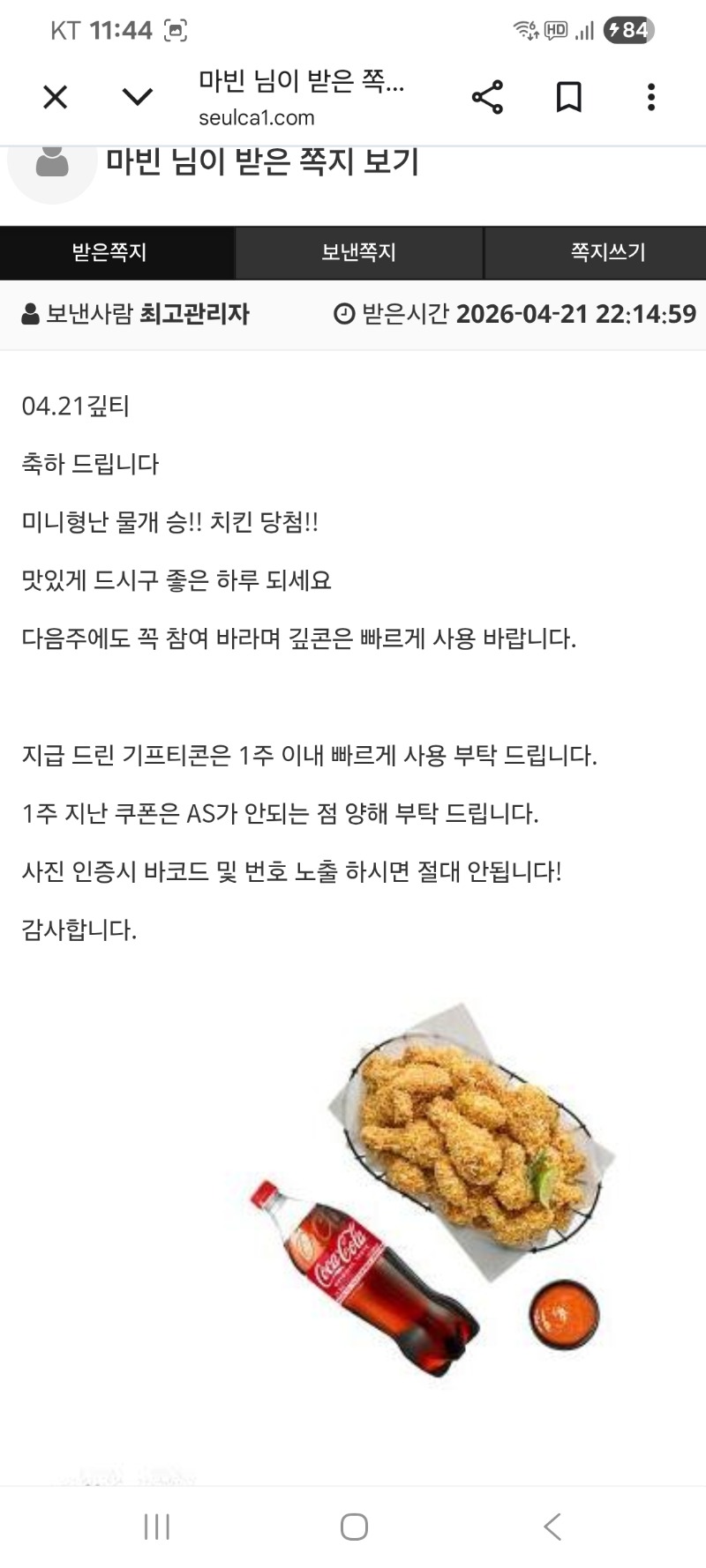Share this page

point(487,97)
